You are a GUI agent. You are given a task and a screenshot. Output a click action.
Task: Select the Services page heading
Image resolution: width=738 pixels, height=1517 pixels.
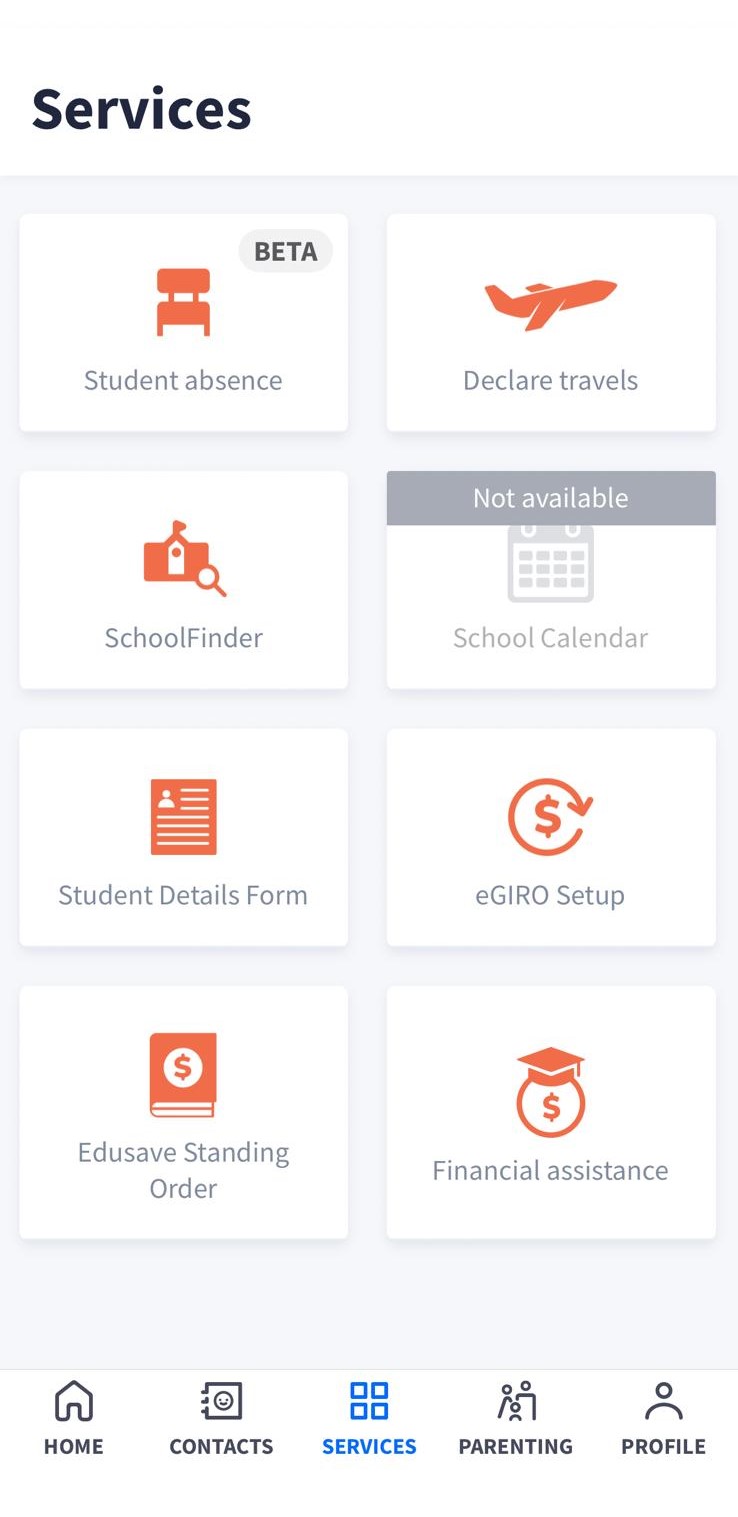pos(141,110)
